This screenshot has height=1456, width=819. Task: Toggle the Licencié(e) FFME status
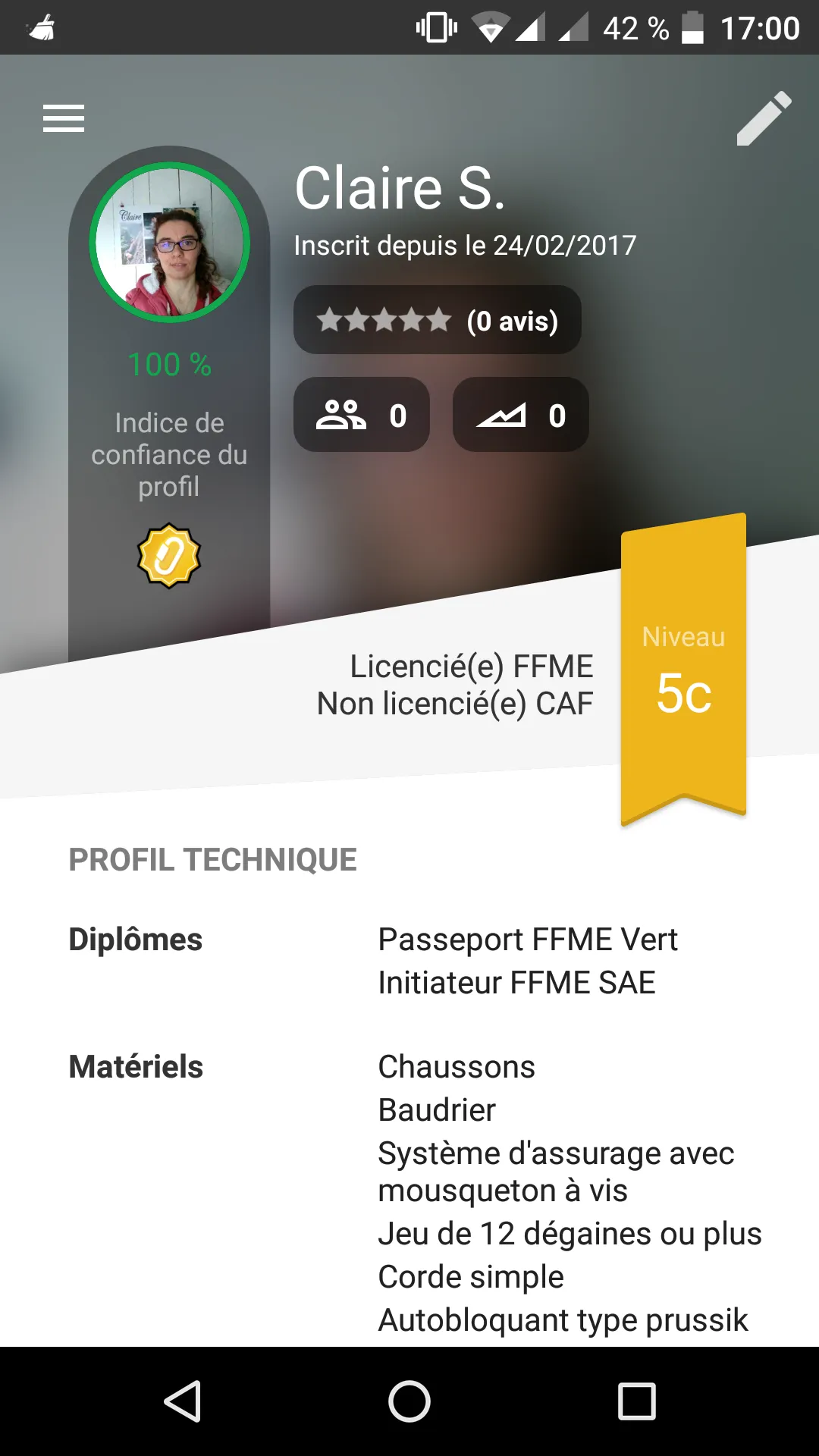[x=471, y=667]
